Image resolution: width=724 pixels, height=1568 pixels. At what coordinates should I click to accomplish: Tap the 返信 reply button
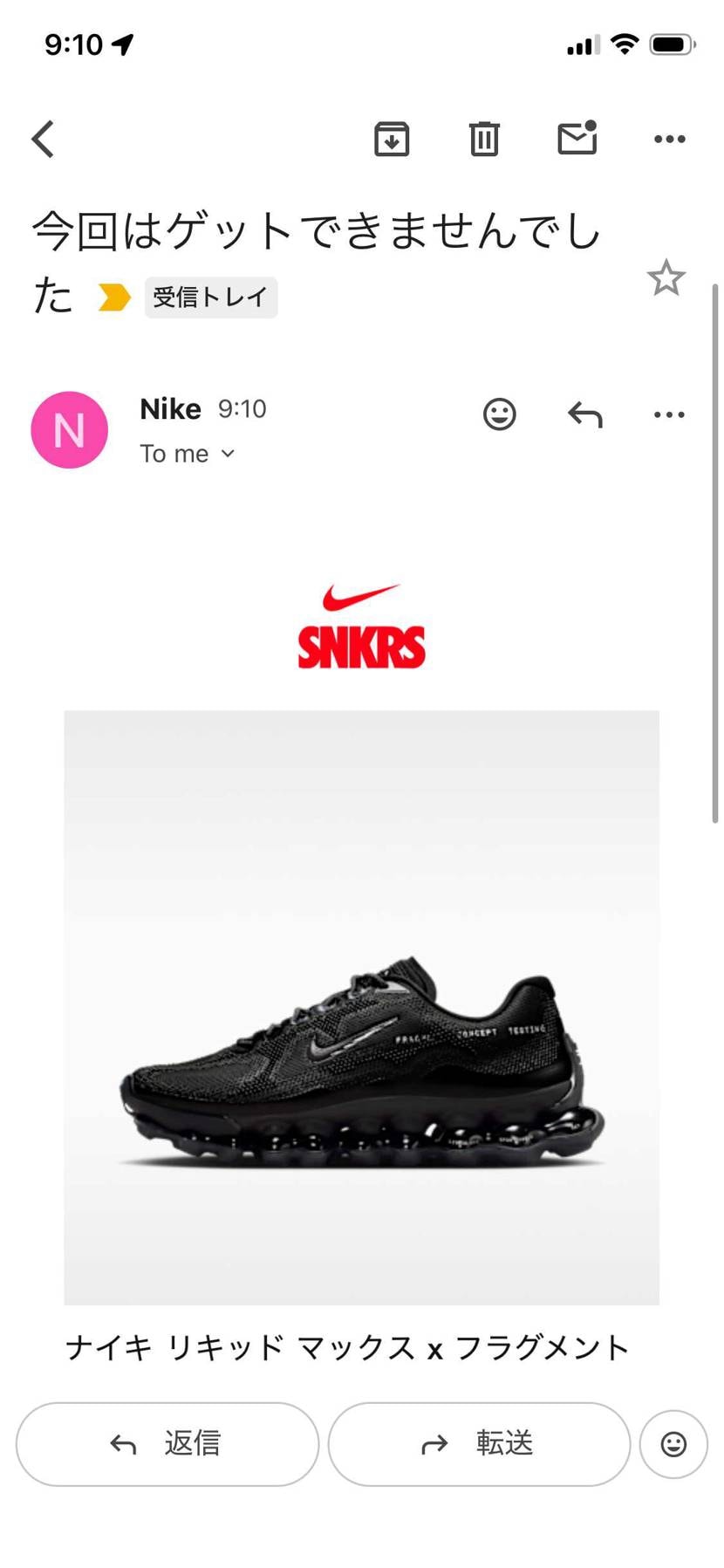point(167,1444)
